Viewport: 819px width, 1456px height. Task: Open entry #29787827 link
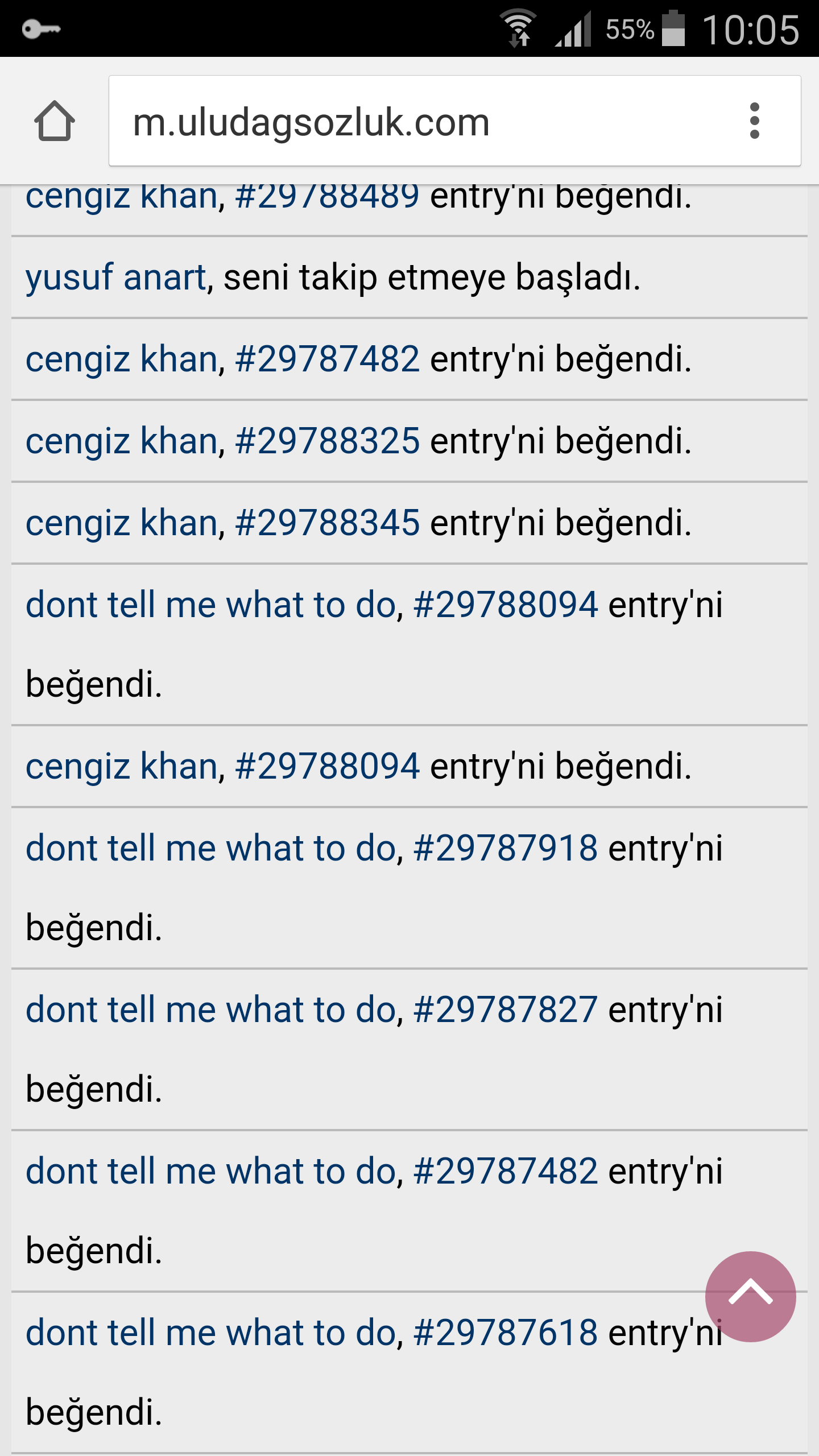(506, 1010)
